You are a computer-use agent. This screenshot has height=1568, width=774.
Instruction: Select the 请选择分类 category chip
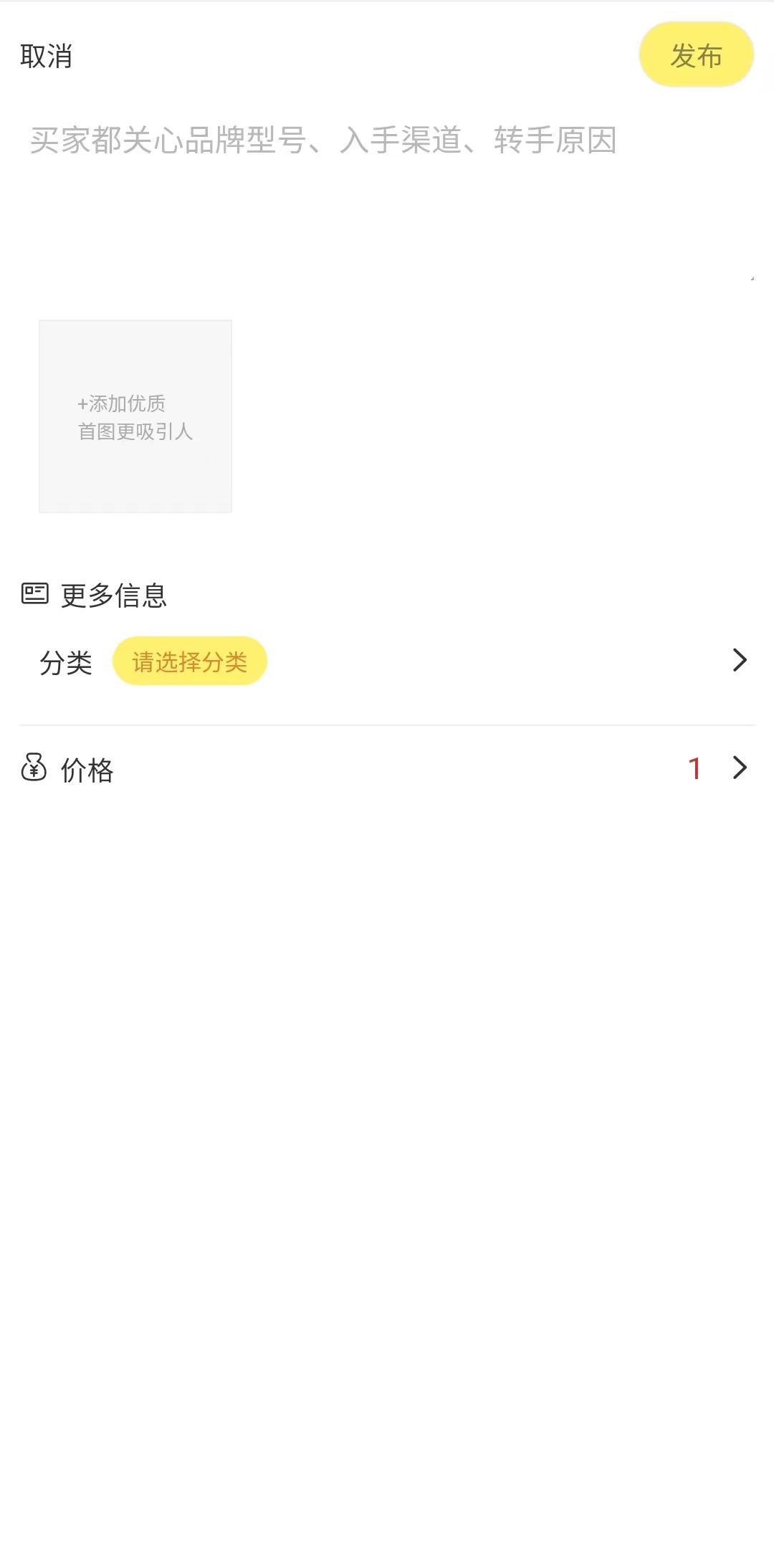tap(190, 661)
